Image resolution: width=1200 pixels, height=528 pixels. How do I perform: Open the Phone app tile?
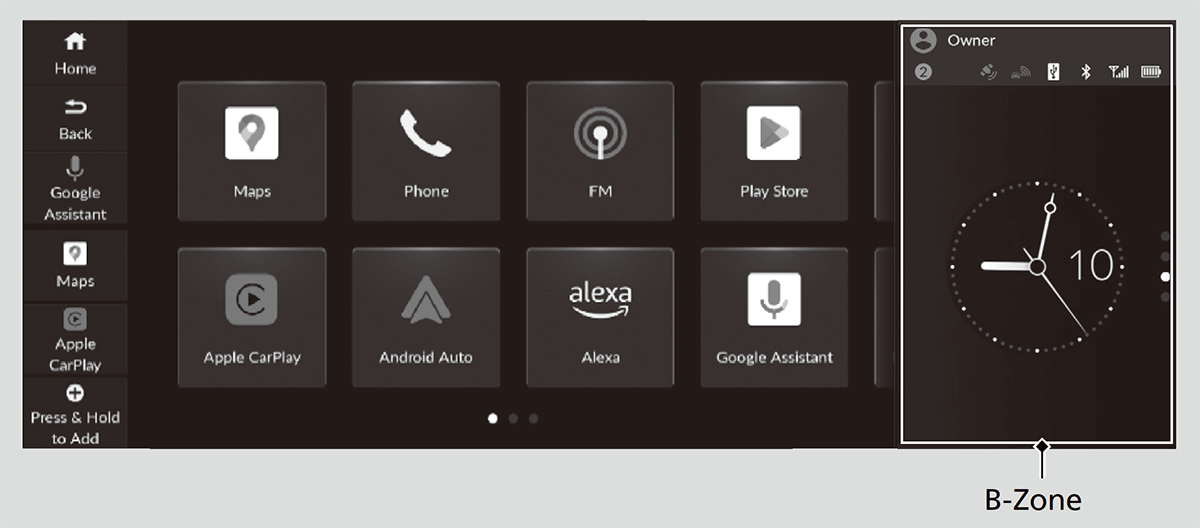pos(426,151)
